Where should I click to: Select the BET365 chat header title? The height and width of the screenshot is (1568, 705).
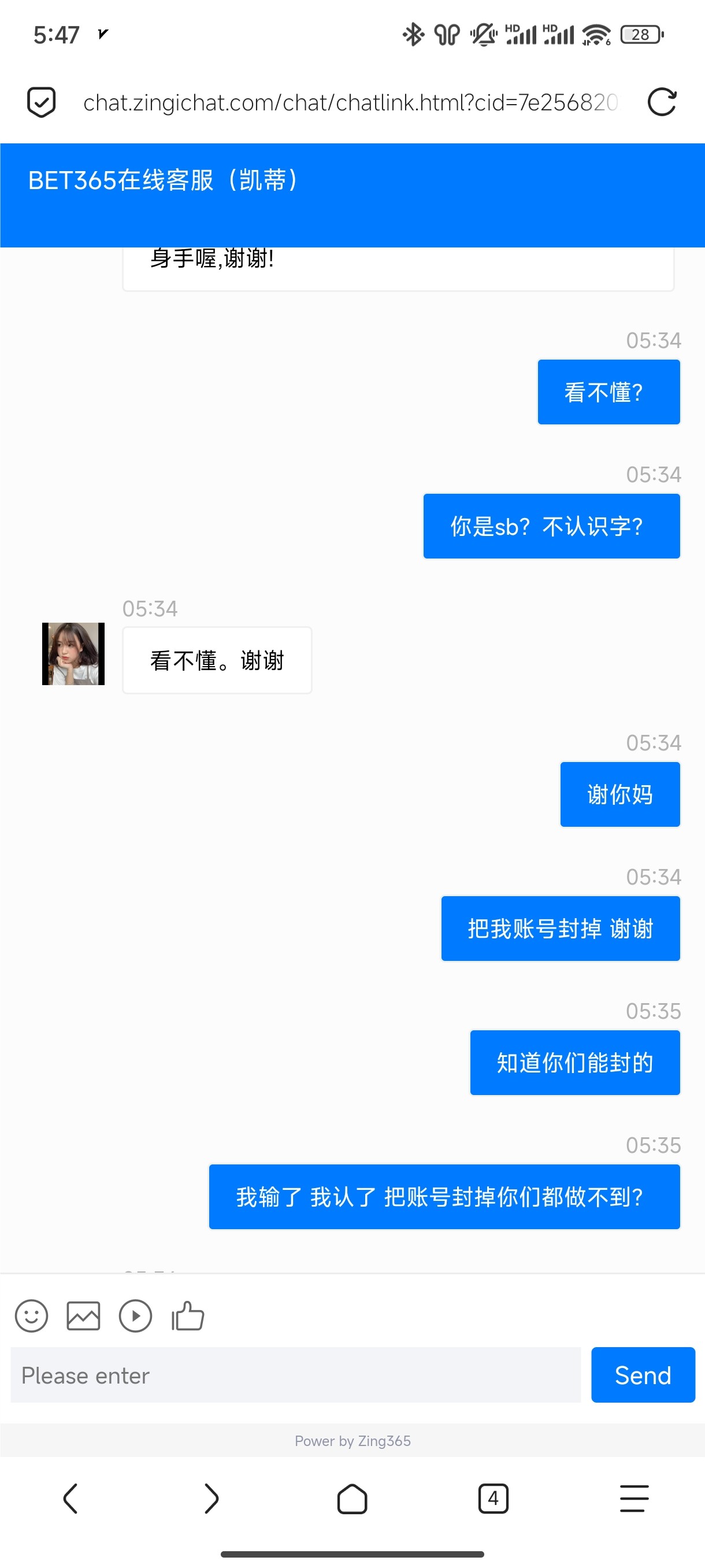coord(163,180)
